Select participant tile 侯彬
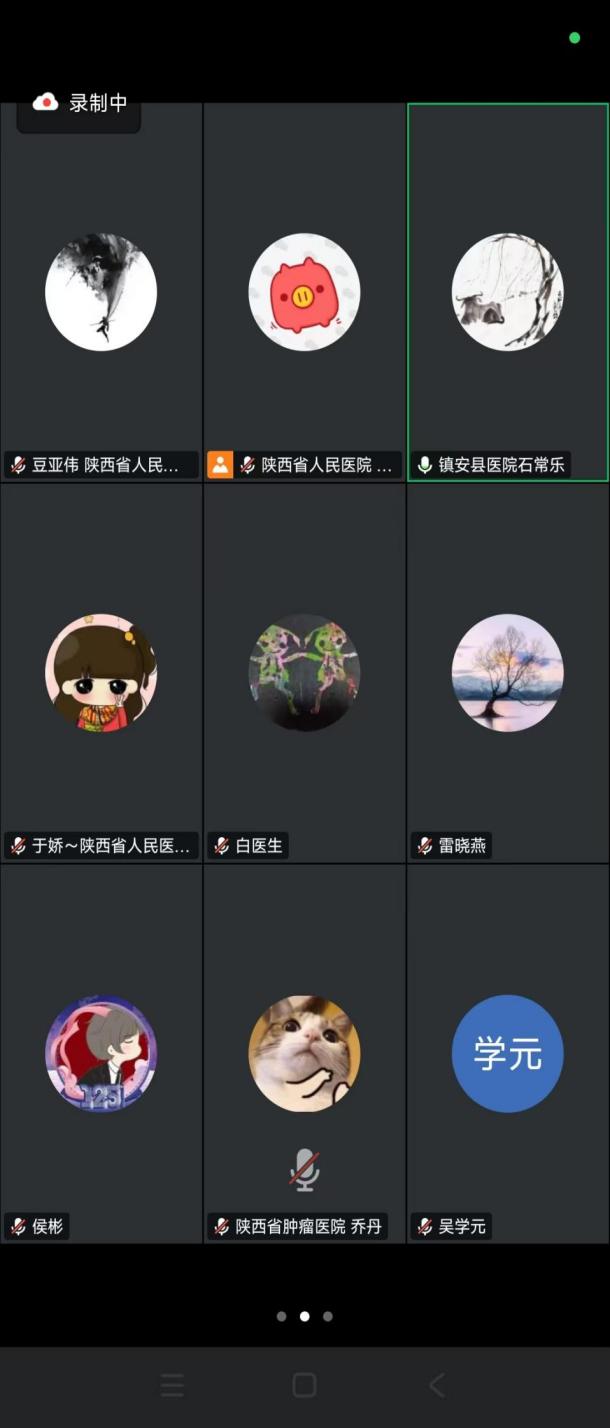Image resolution: width=610 pixels, height=1428 pixels. [x=101, y=1053]
